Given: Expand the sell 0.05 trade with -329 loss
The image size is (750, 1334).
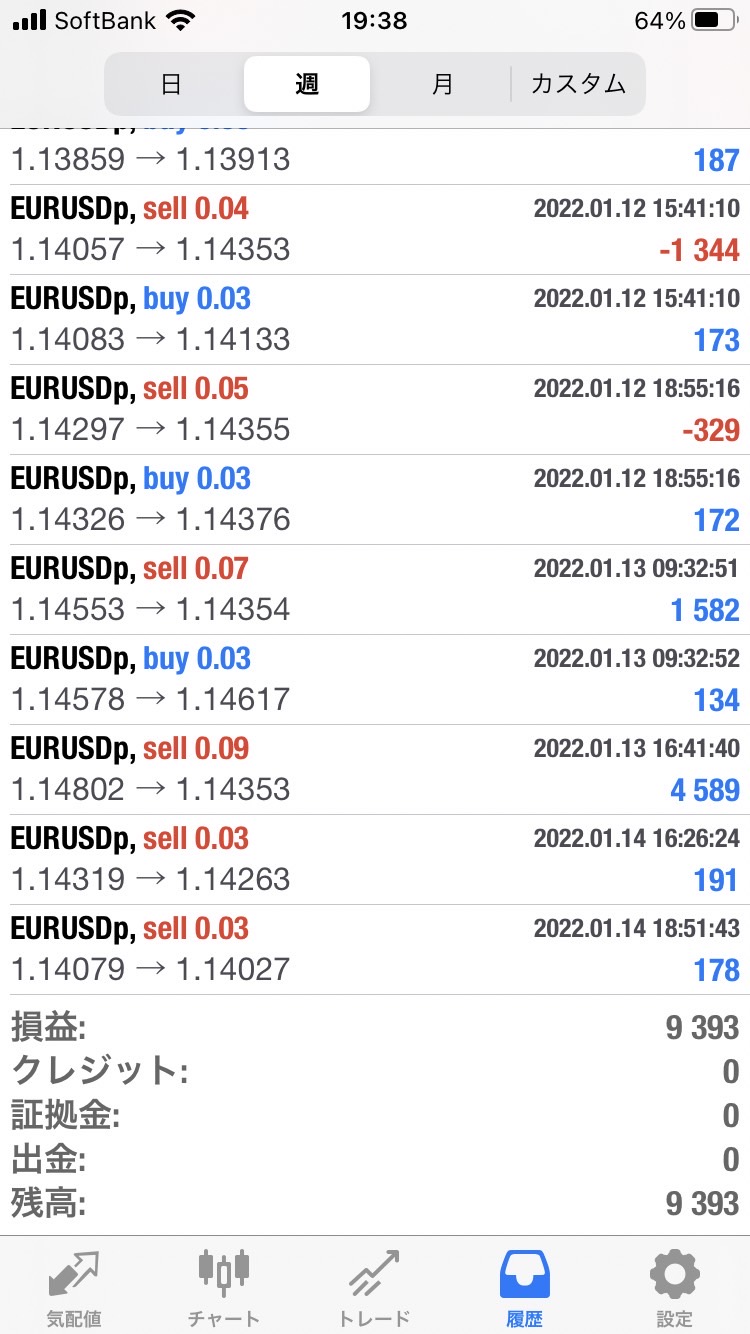Looking at the screenshot, I should (x=375, y=410).
